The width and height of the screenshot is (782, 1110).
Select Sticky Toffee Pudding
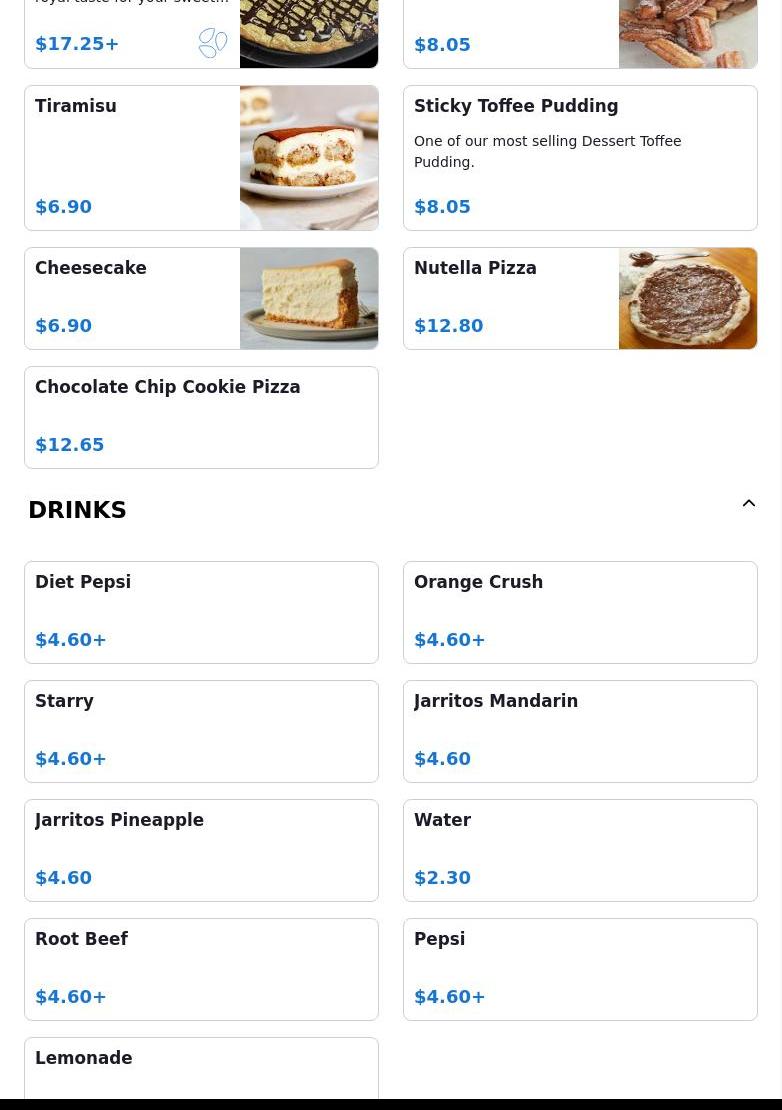(580, 158)
